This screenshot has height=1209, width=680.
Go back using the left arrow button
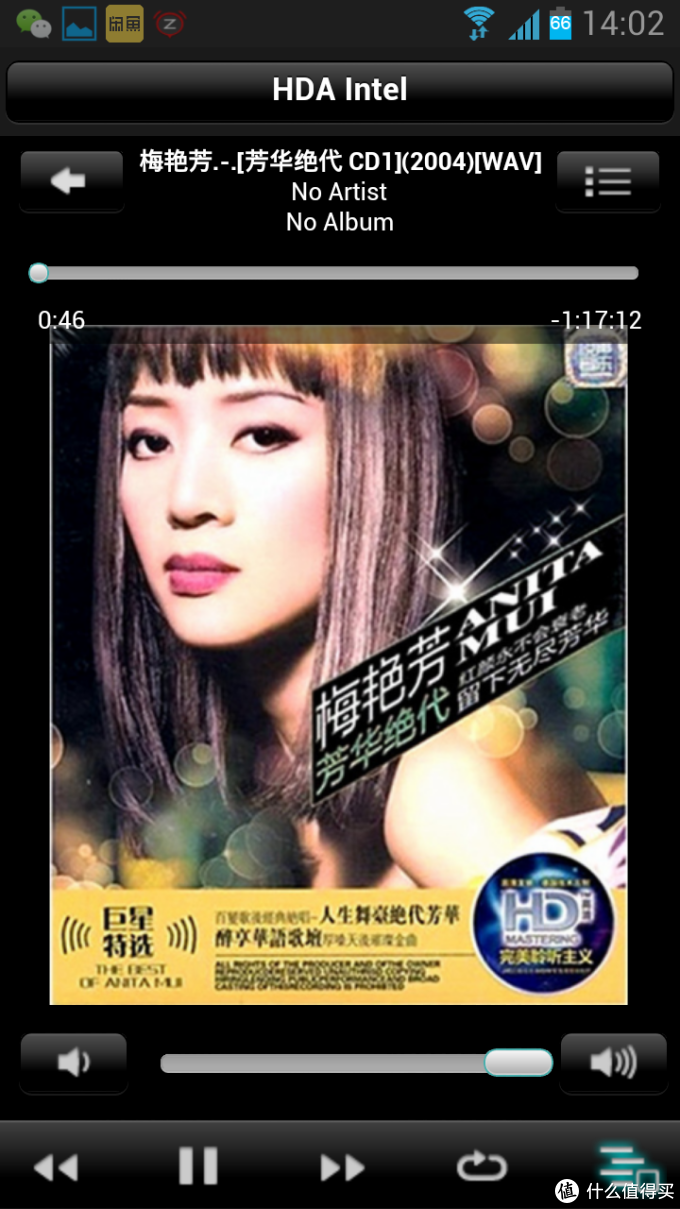[71, 182]
